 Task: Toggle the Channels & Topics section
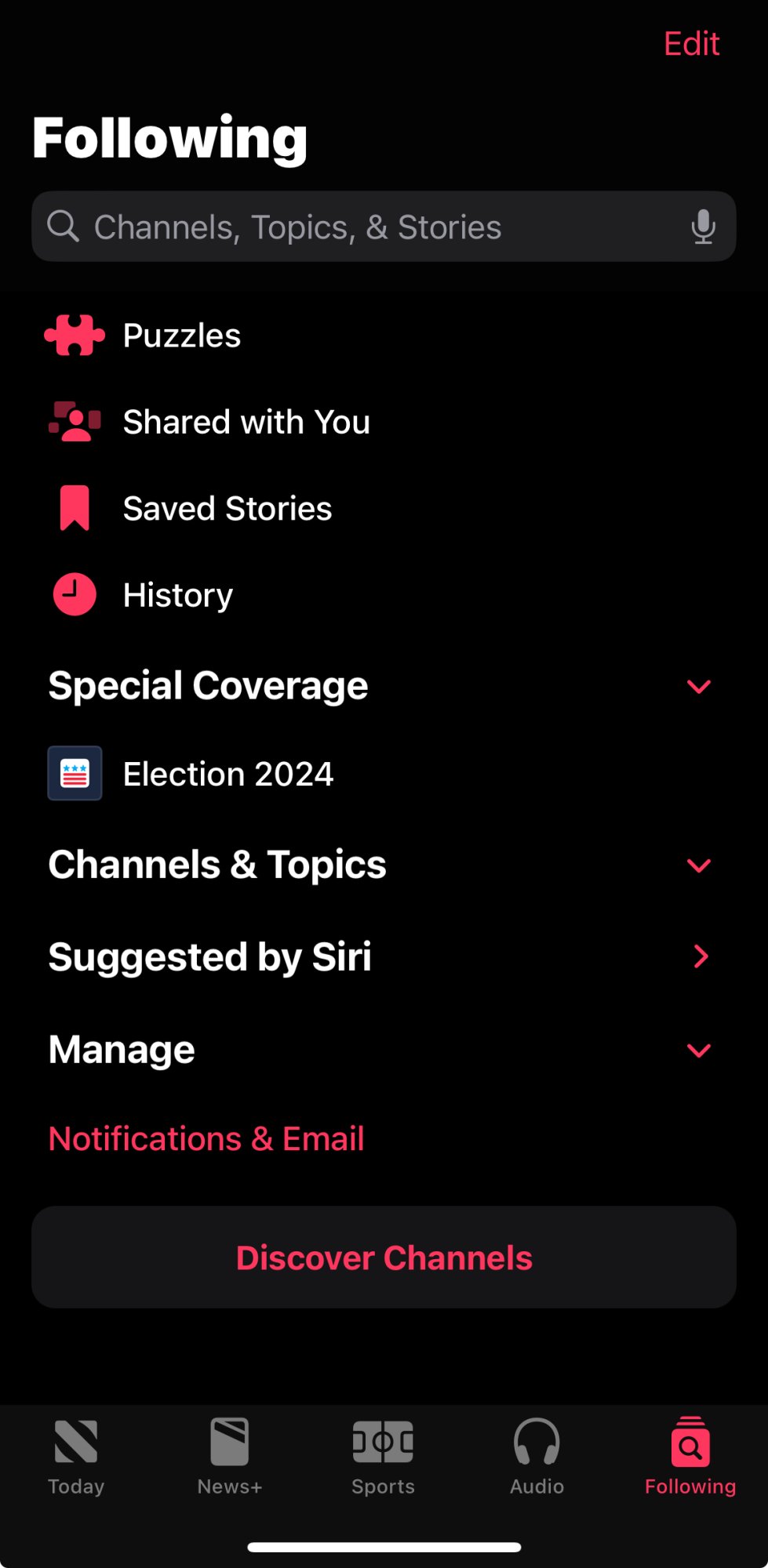pos(698,866)
